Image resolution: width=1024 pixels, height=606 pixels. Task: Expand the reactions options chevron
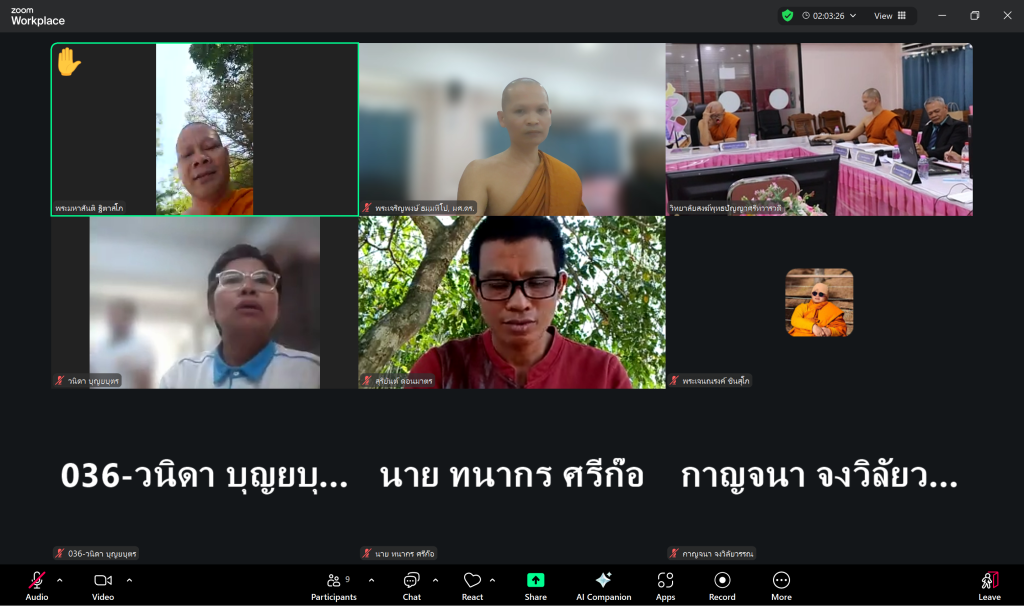(492, 580)
